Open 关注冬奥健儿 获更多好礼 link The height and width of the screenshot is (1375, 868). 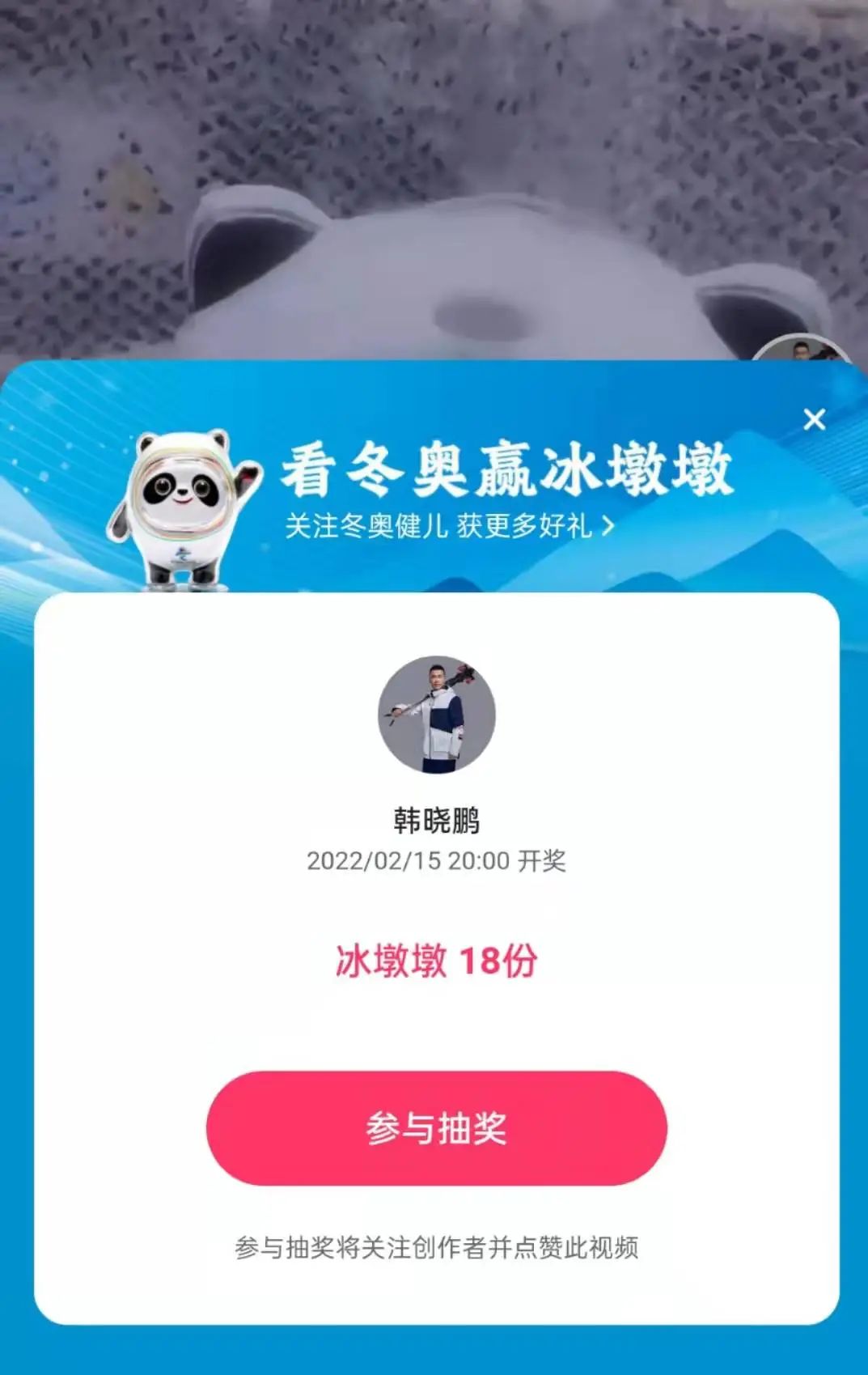tap(449, 526)
